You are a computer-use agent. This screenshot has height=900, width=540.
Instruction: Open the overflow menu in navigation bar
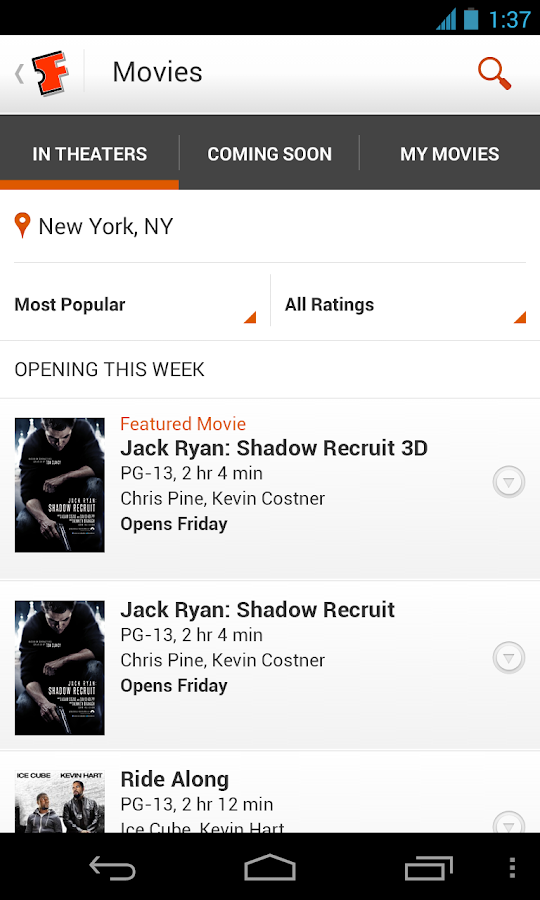click(512, 867)
